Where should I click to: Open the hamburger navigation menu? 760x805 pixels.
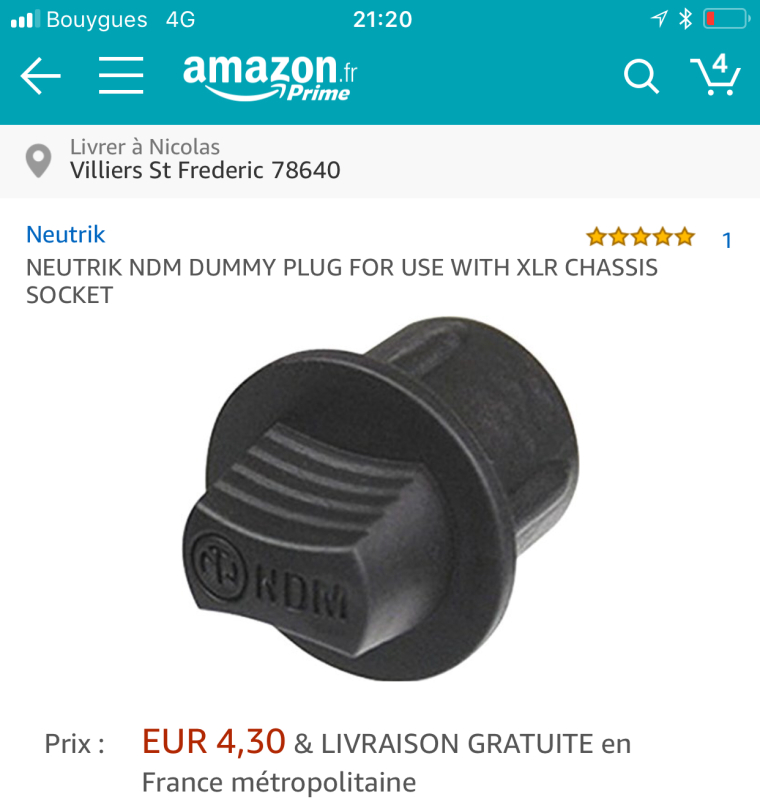pyautogui.click(x=121, y=76)
